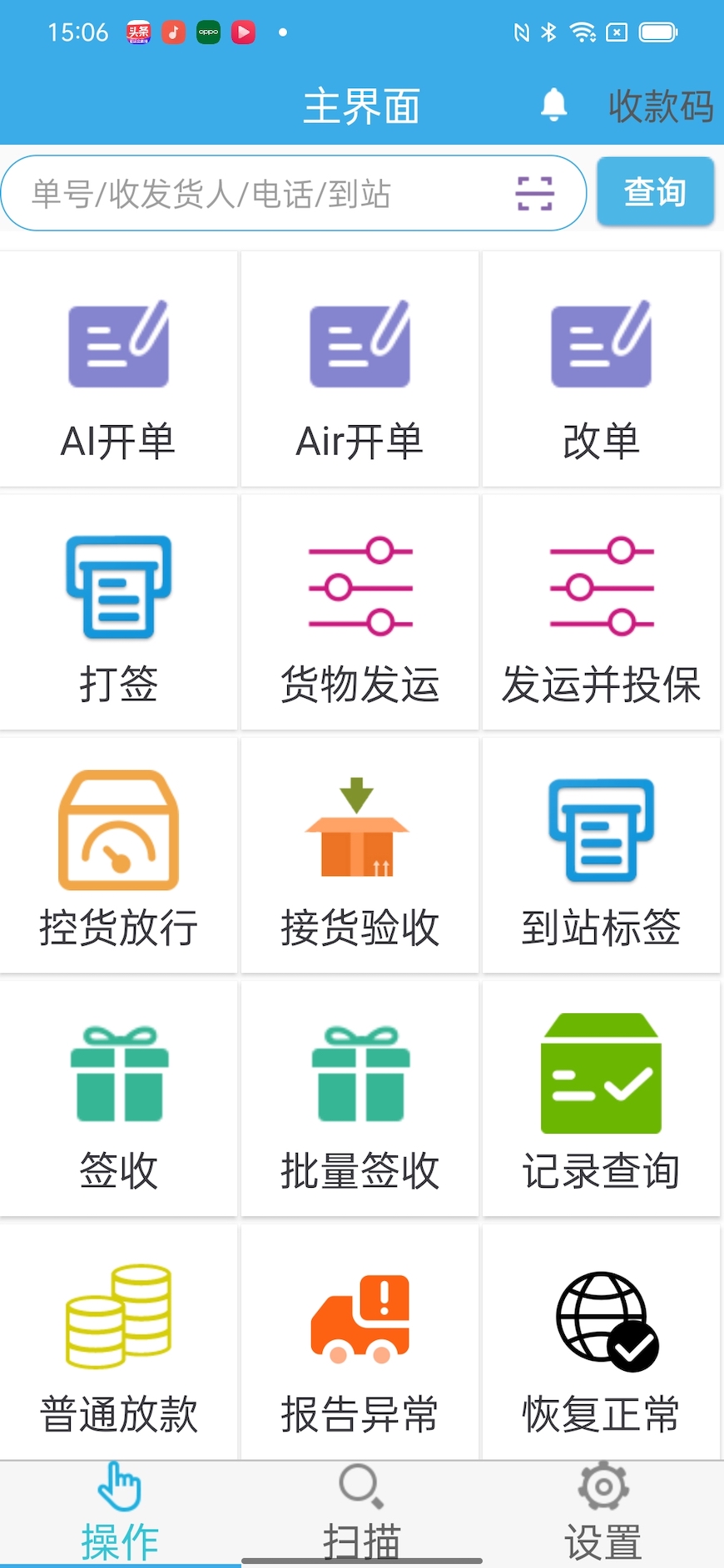This screenshot has height=1568, width=724.
Task: Tap the scan icon in search box
Action: pos(534,194)
